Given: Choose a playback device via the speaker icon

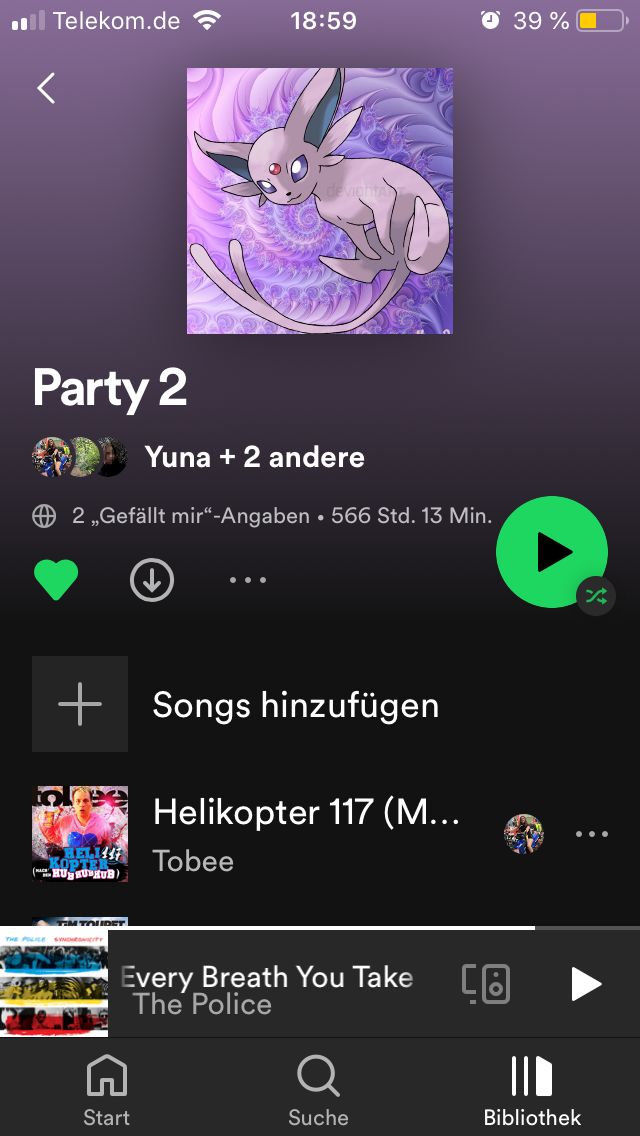Looking at the screenshot, I should pyautogui.click(x=487, y=984).
